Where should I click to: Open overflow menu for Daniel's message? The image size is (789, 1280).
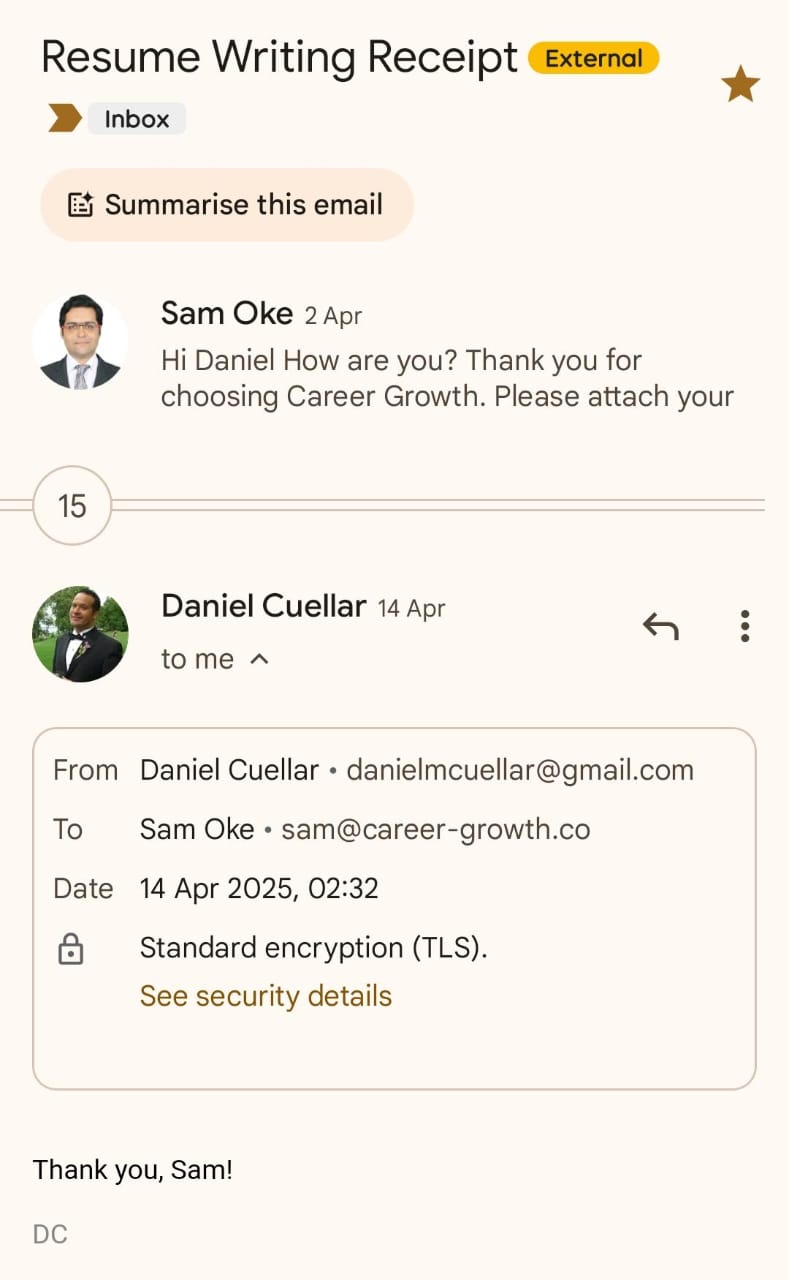744,626
